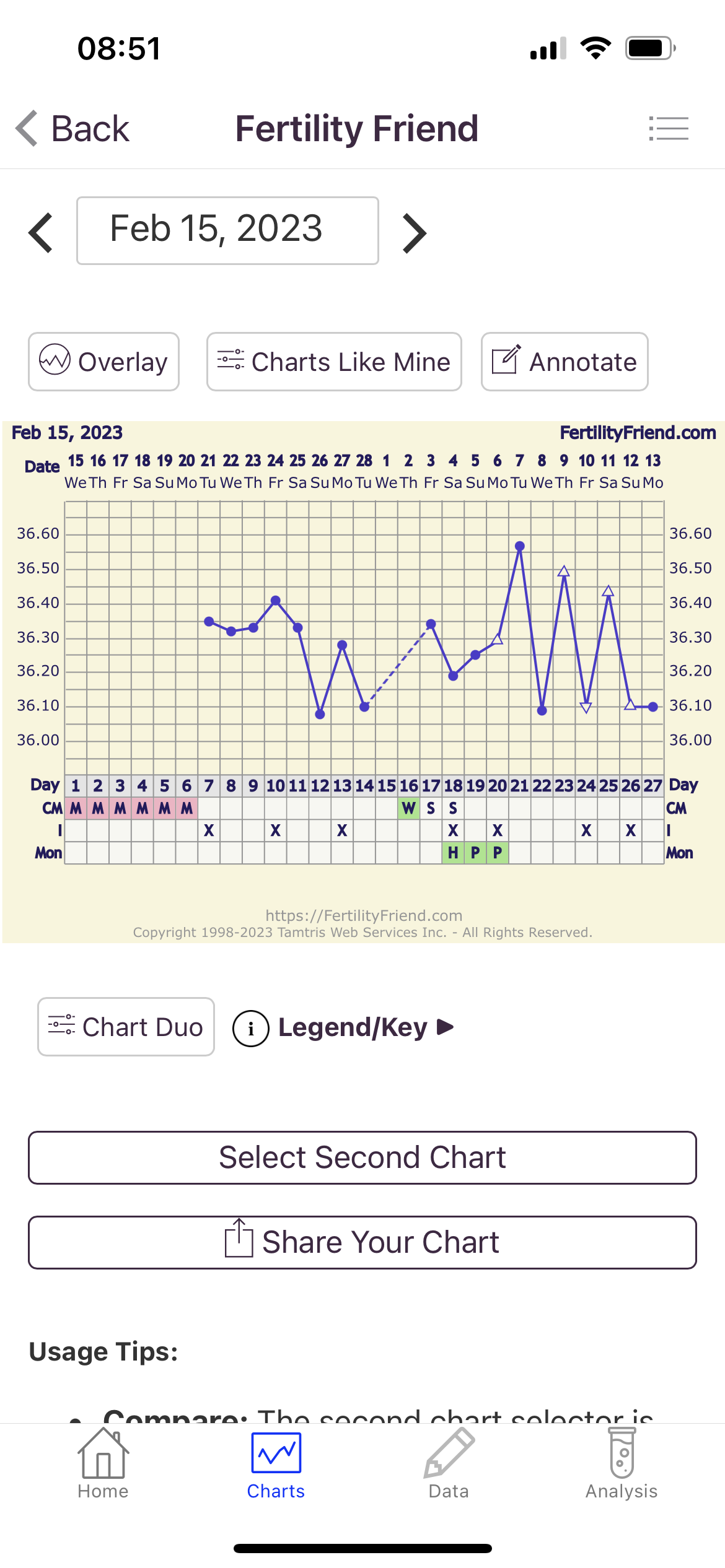This screenshot has width=725, height=1568.
Task: Open Charts Like Mine
Action: pyautogui.click(x=334, y=362)
